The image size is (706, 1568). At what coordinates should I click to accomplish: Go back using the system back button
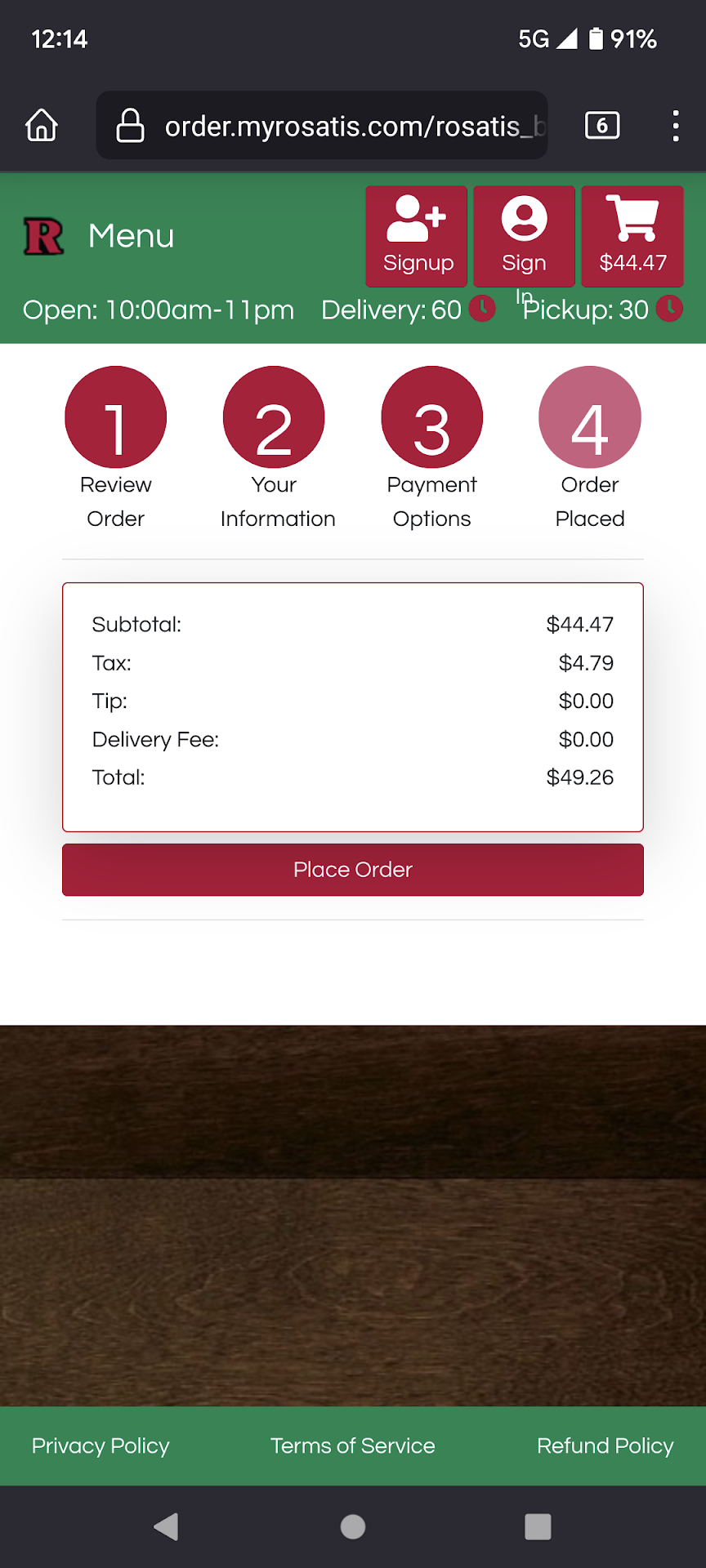click(166, 1526)
